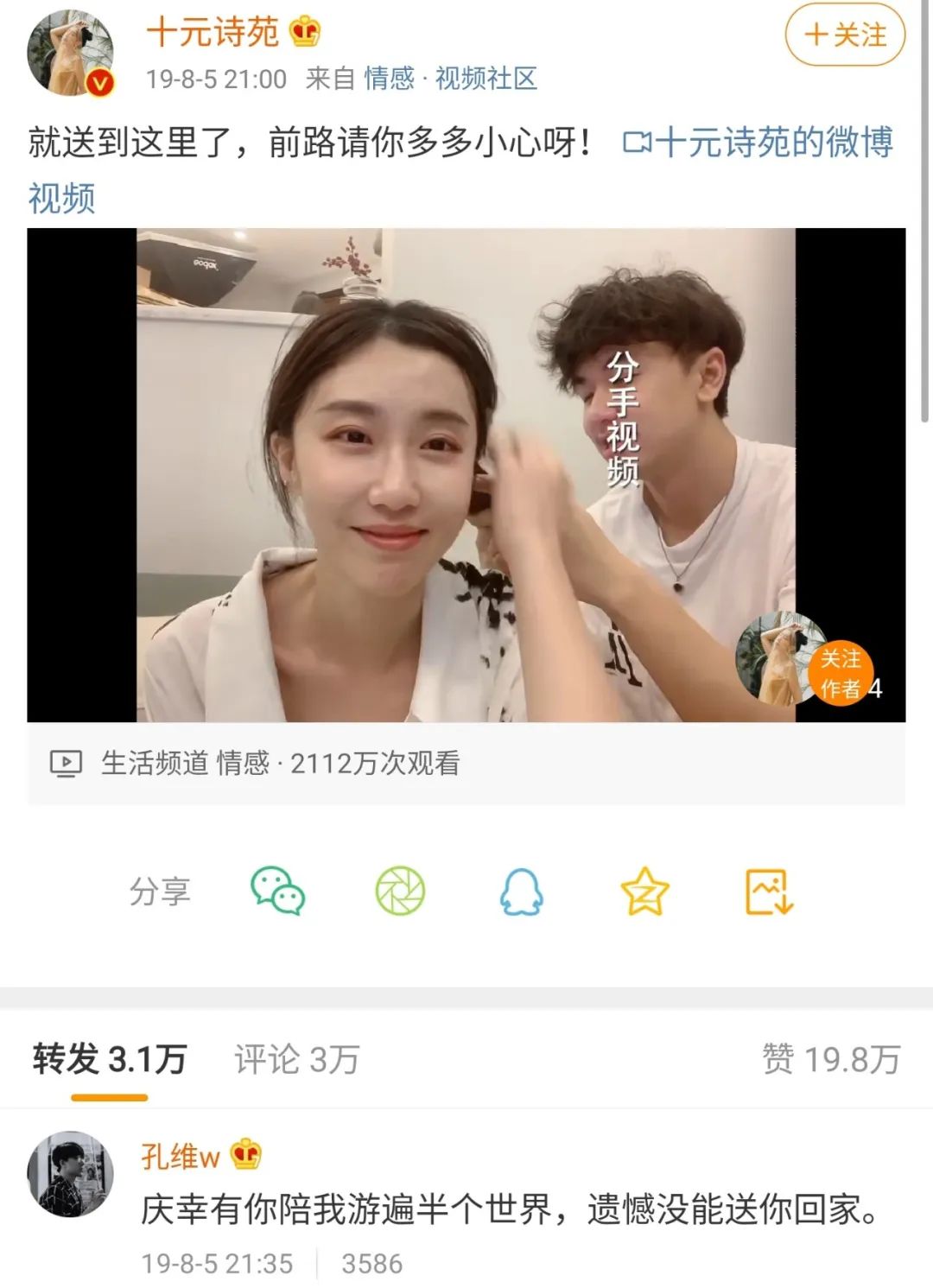Share the post to QQ
This screenshot has width=933, height=1288.
pos(522,891)
